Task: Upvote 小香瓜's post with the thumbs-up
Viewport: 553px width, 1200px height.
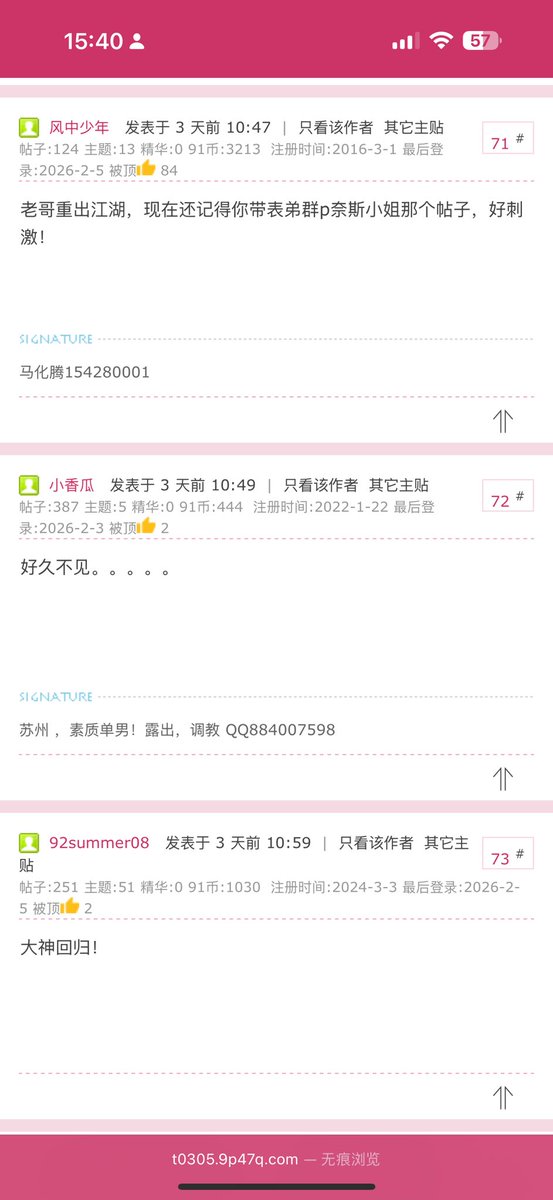Action: point(147,525)
